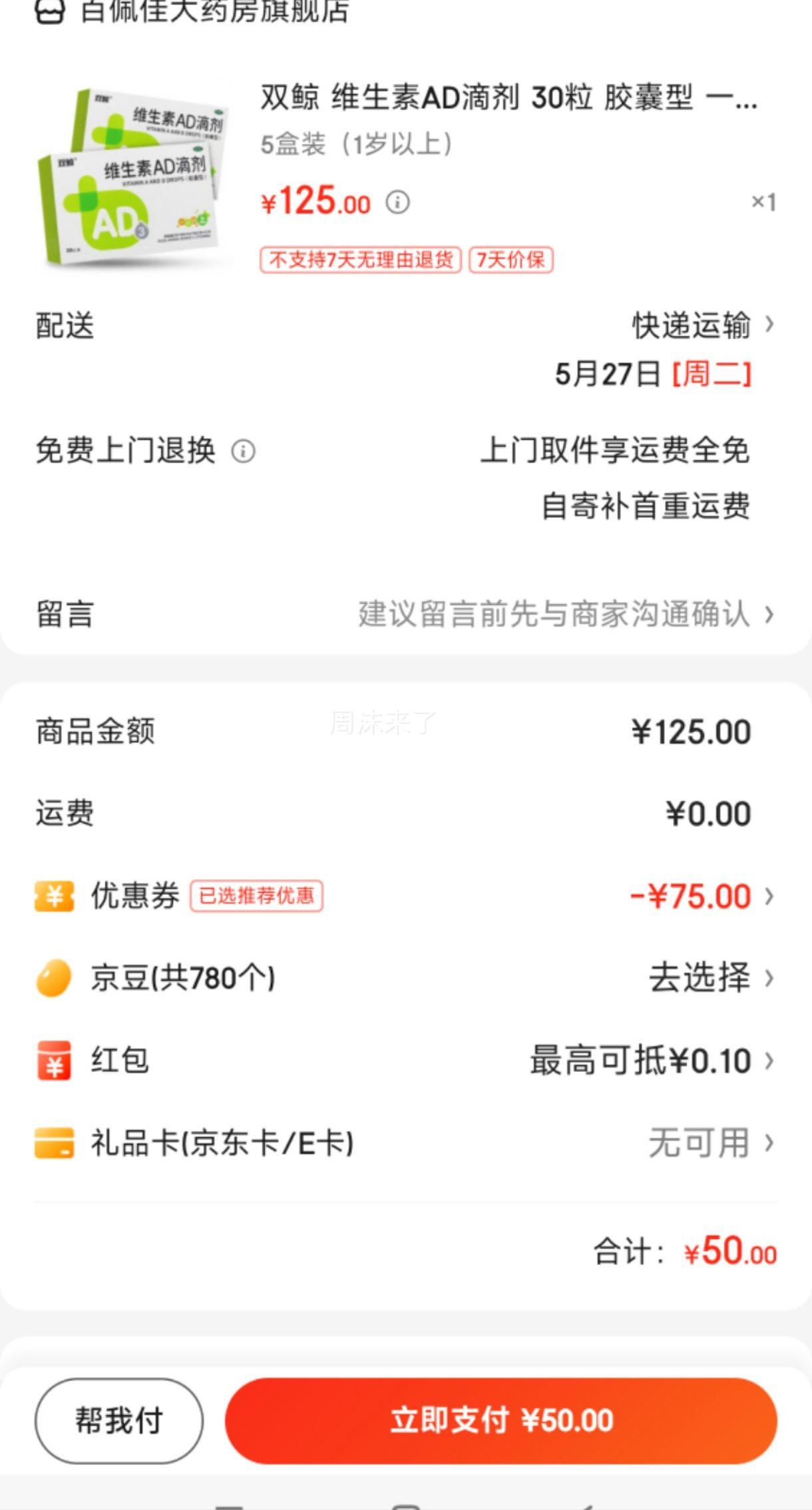
Task: Tap the info icon next to 免费上门退换
Action: tap(243, 451)
